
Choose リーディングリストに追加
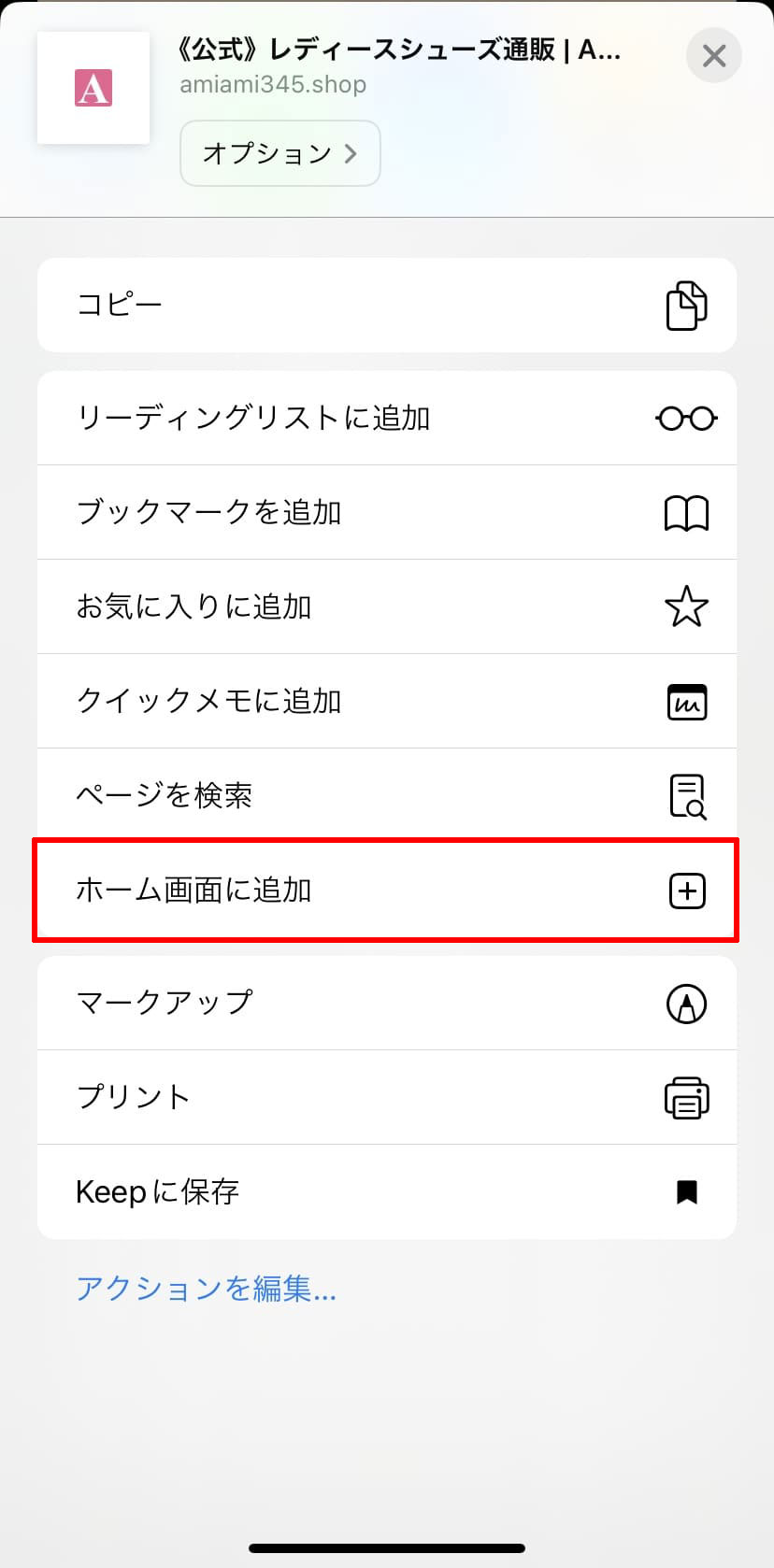tap(386, 418)
